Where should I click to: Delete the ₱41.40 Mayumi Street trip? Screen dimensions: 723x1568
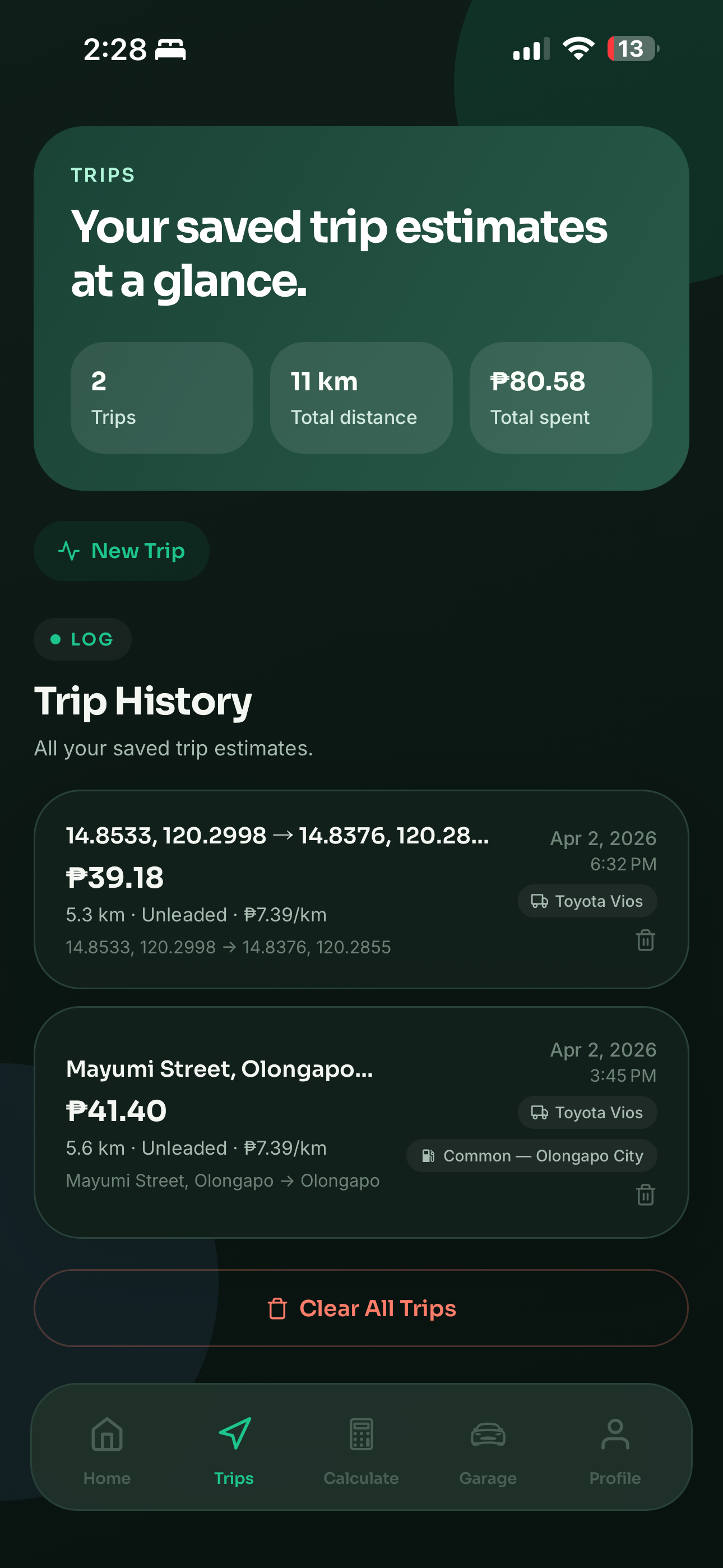(645, 1195)
